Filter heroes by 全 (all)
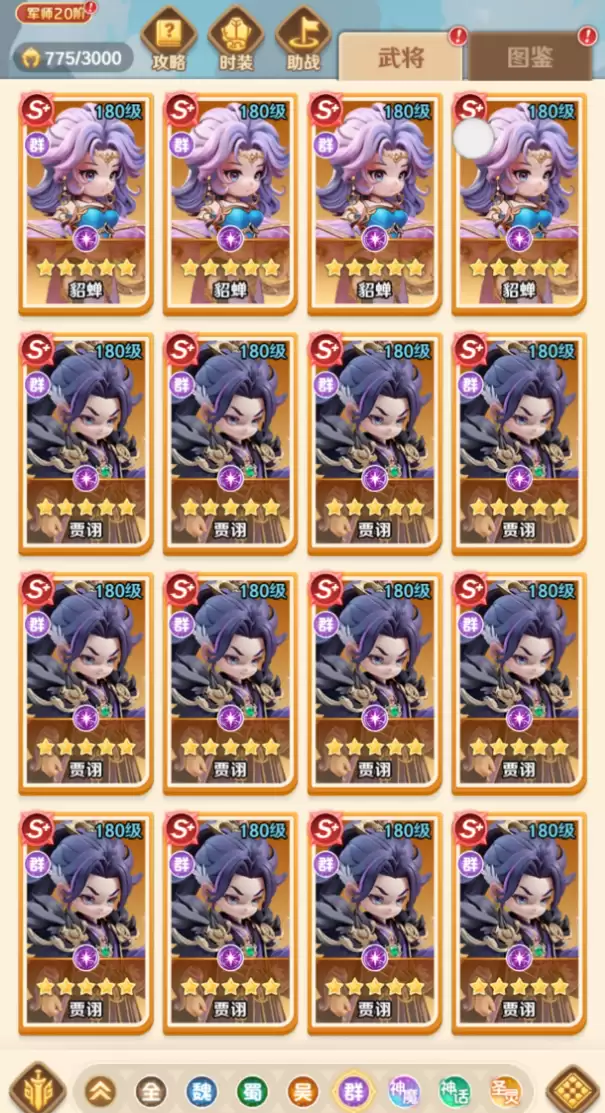Image resolution: width=605 pixels, height=1113 pixels. coord(150,1090)
